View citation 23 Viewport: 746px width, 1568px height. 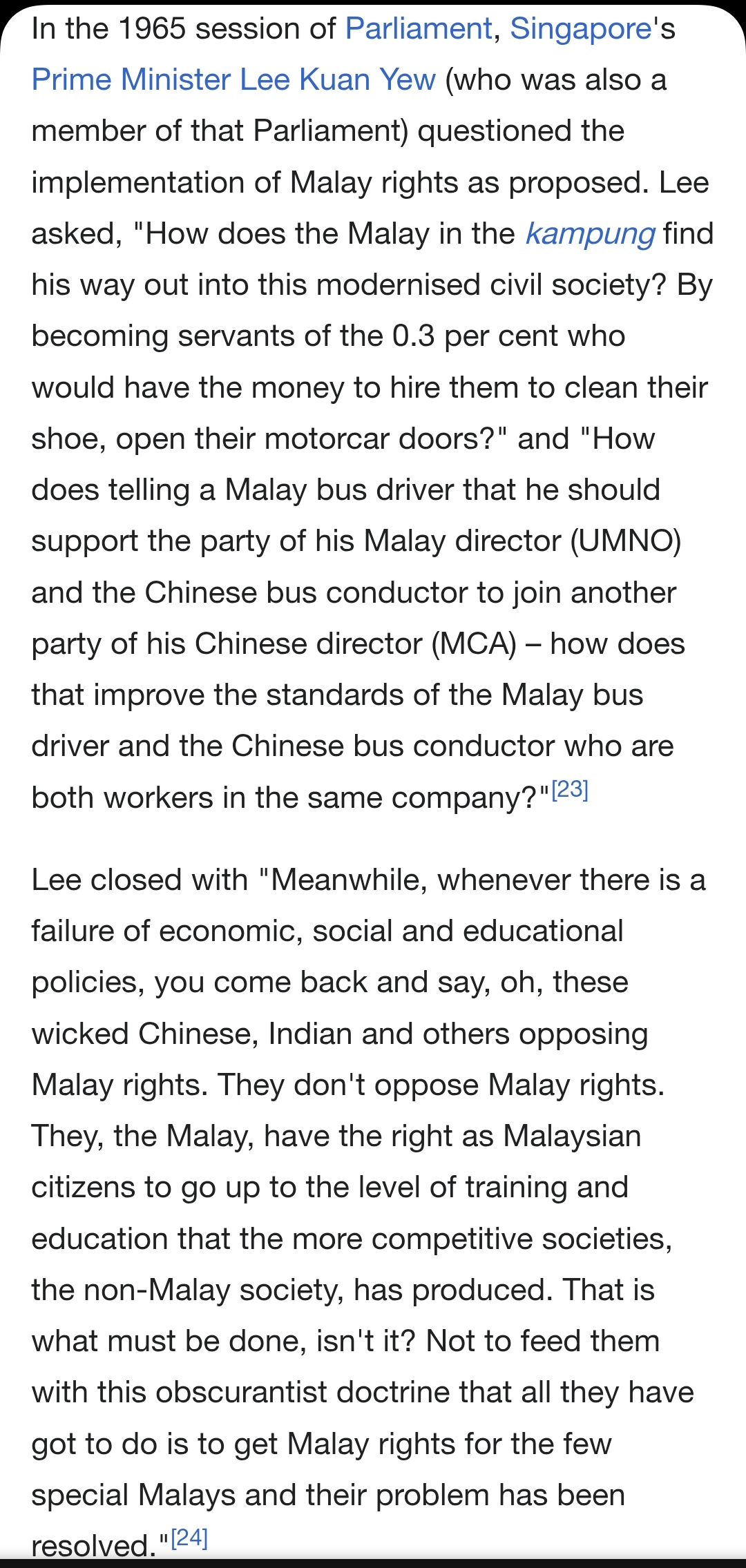coord(570,789)
